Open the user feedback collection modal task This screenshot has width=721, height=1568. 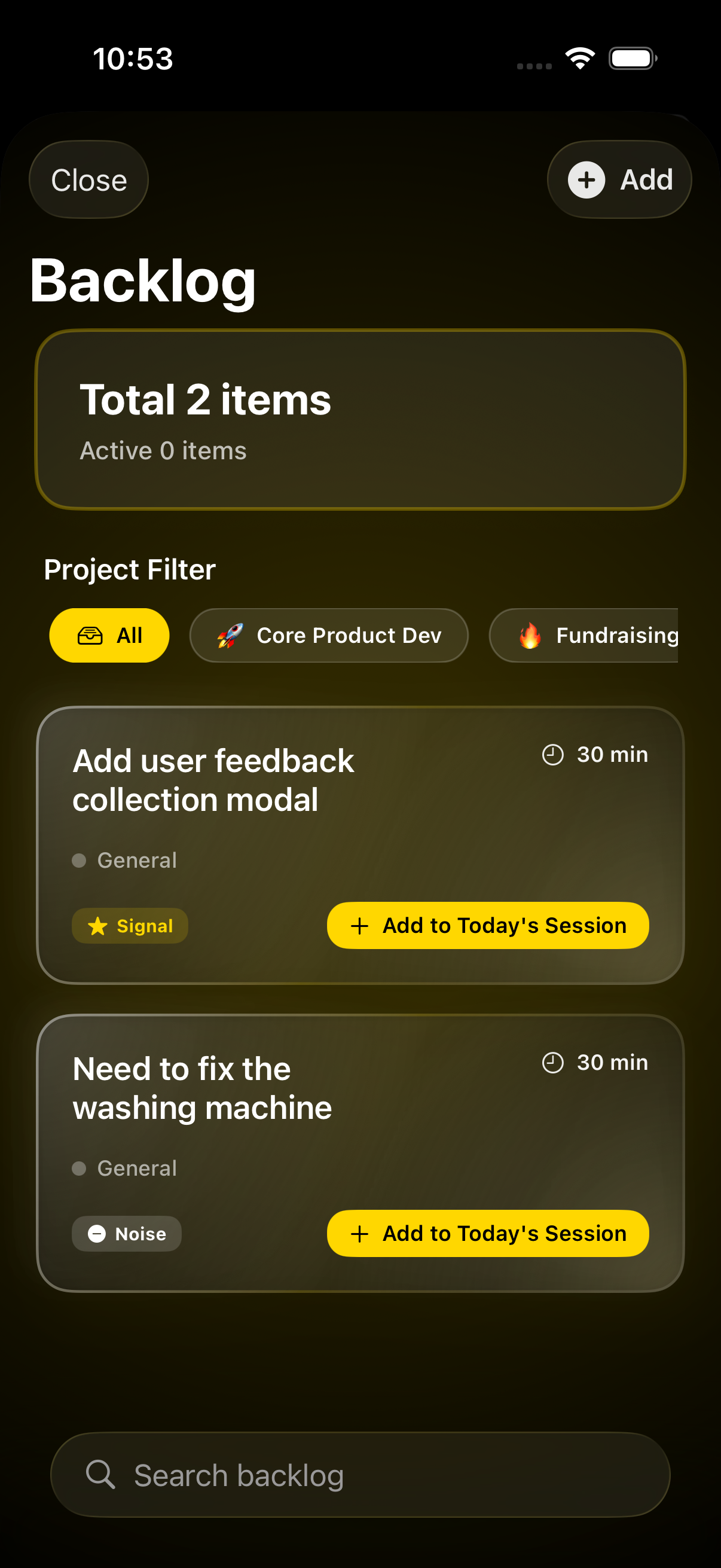(x=213, y=780)
